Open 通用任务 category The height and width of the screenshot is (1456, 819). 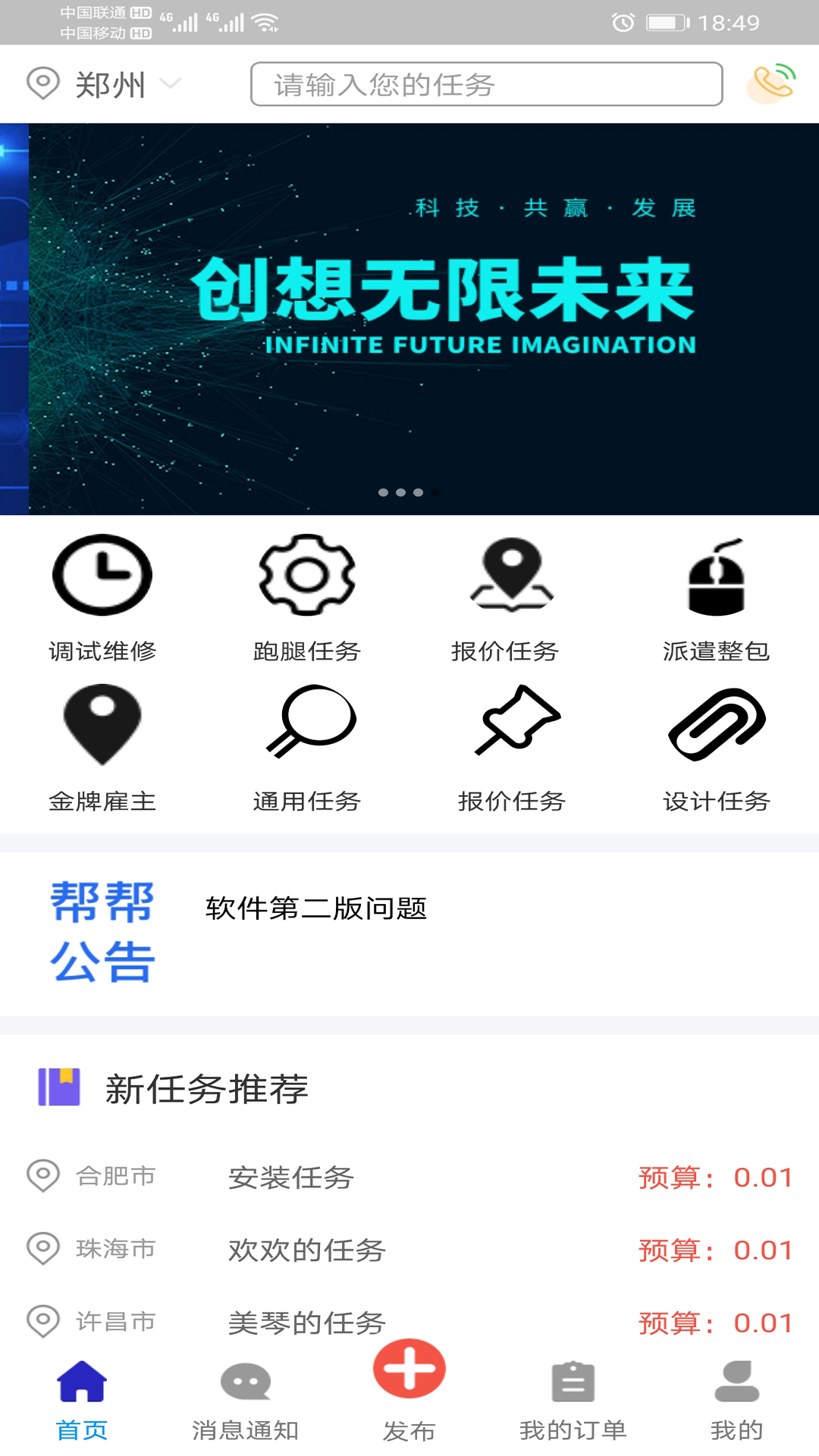307,747
